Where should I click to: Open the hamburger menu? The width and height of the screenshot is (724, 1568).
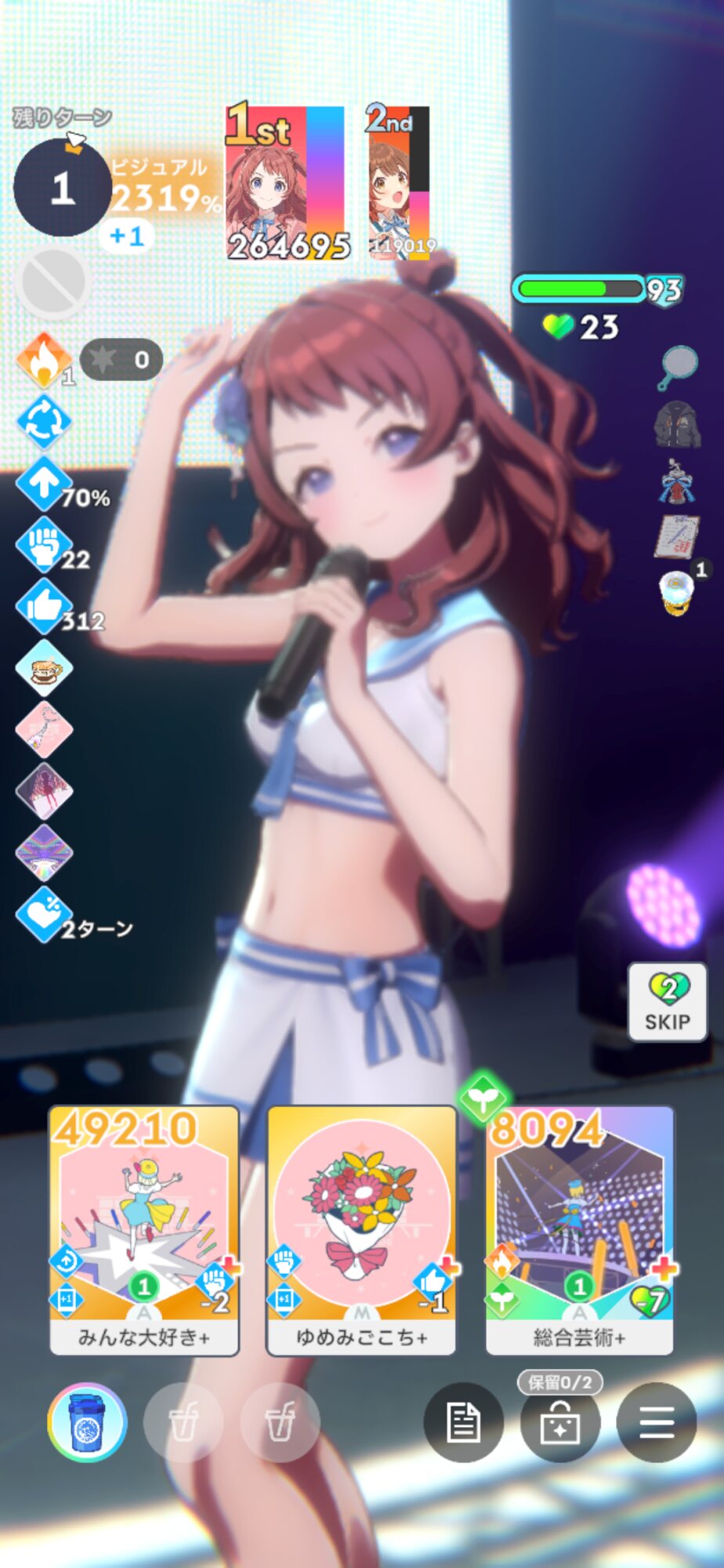[657, 1422]
